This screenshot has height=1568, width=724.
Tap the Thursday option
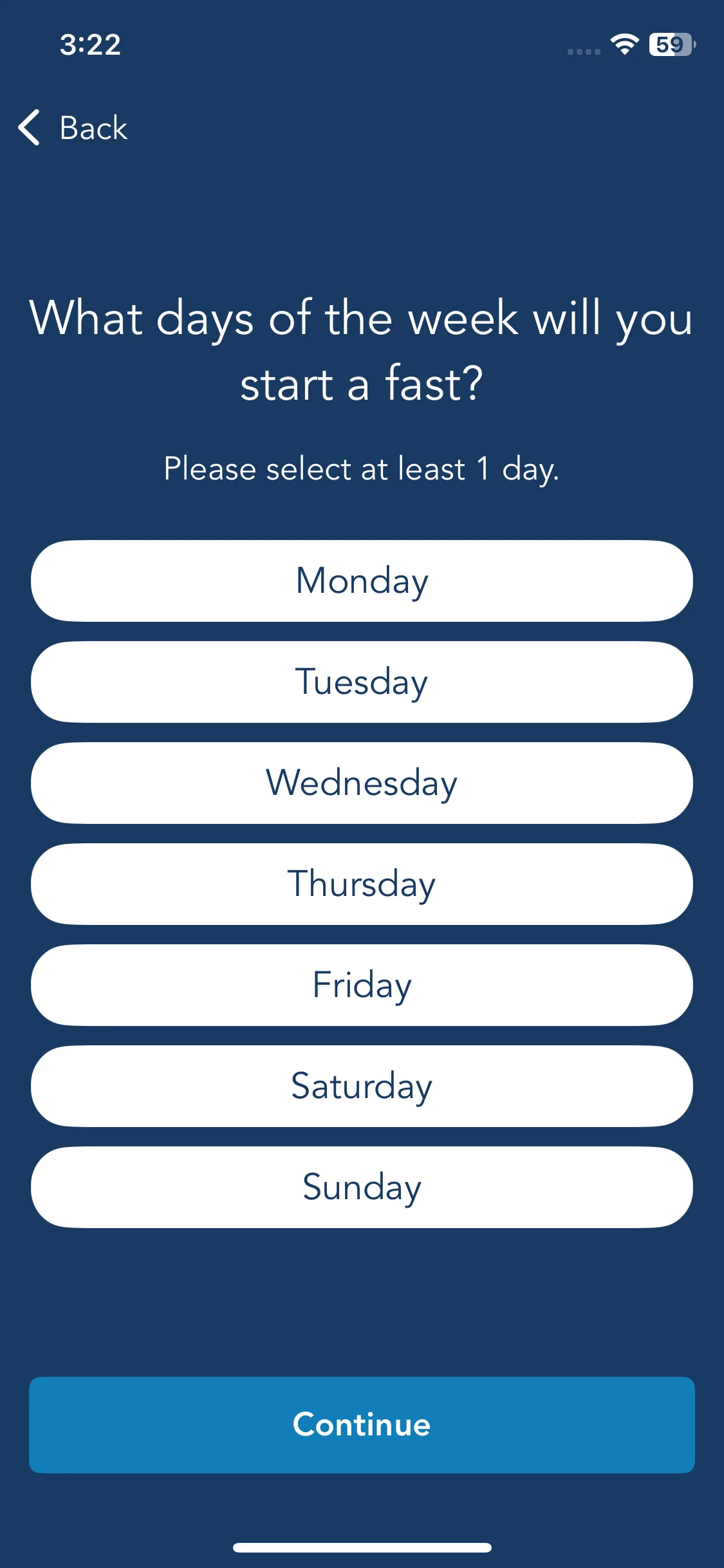click(362, 884)
